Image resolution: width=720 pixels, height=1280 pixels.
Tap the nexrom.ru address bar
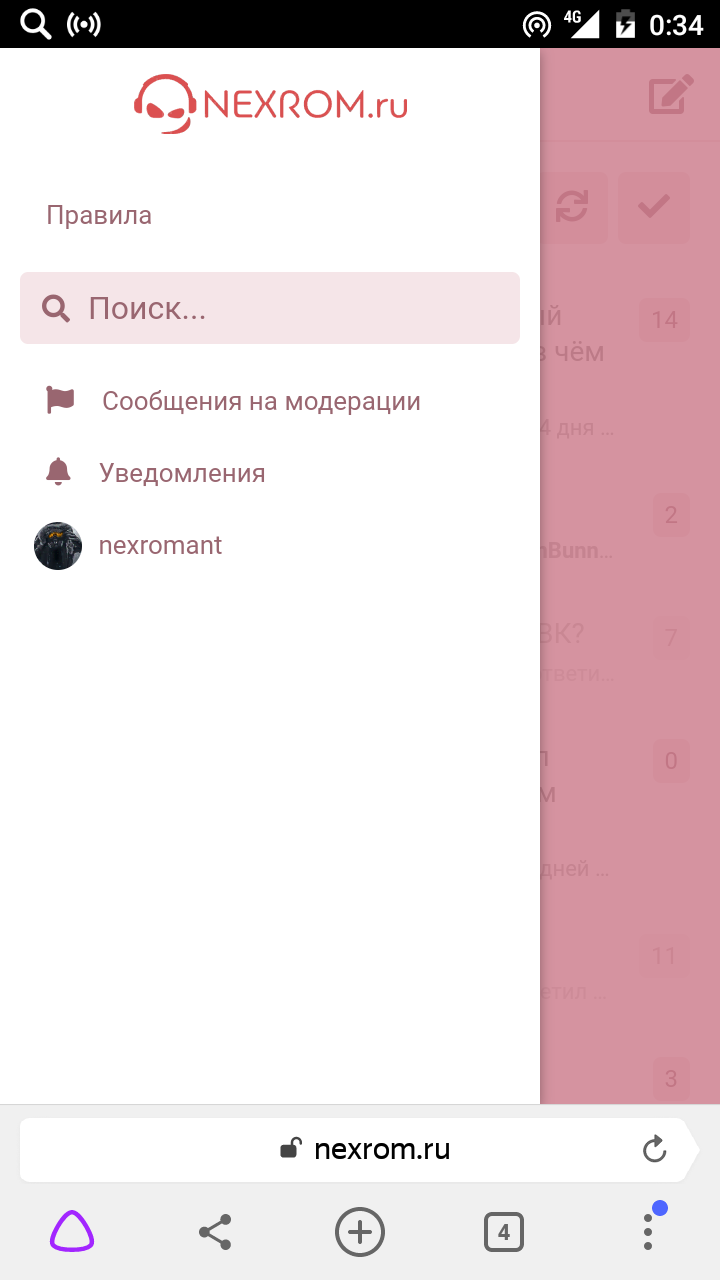[x=365, y=1149]
